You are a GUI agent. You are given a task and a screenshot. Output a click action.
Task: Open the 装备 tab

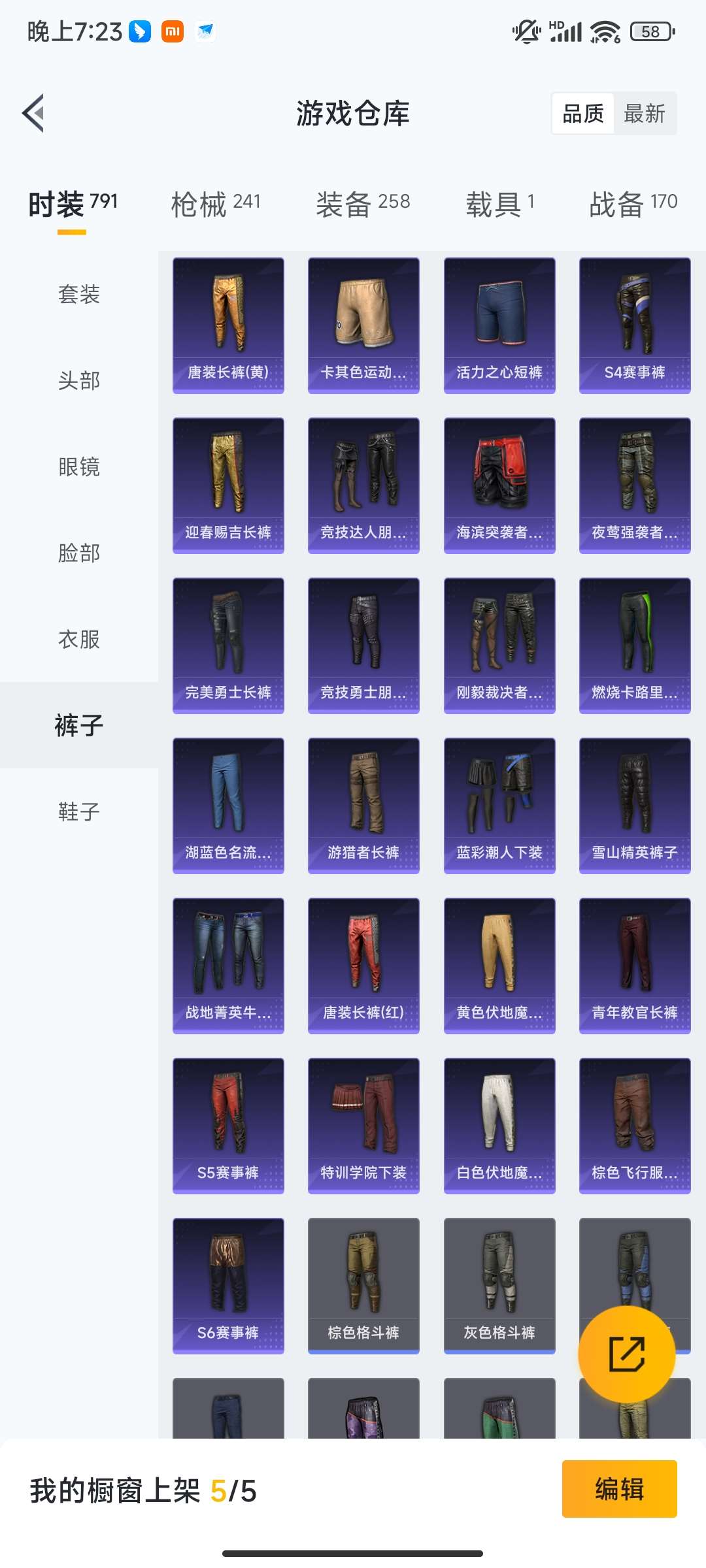pyautogui.click(x=364, y=203)
